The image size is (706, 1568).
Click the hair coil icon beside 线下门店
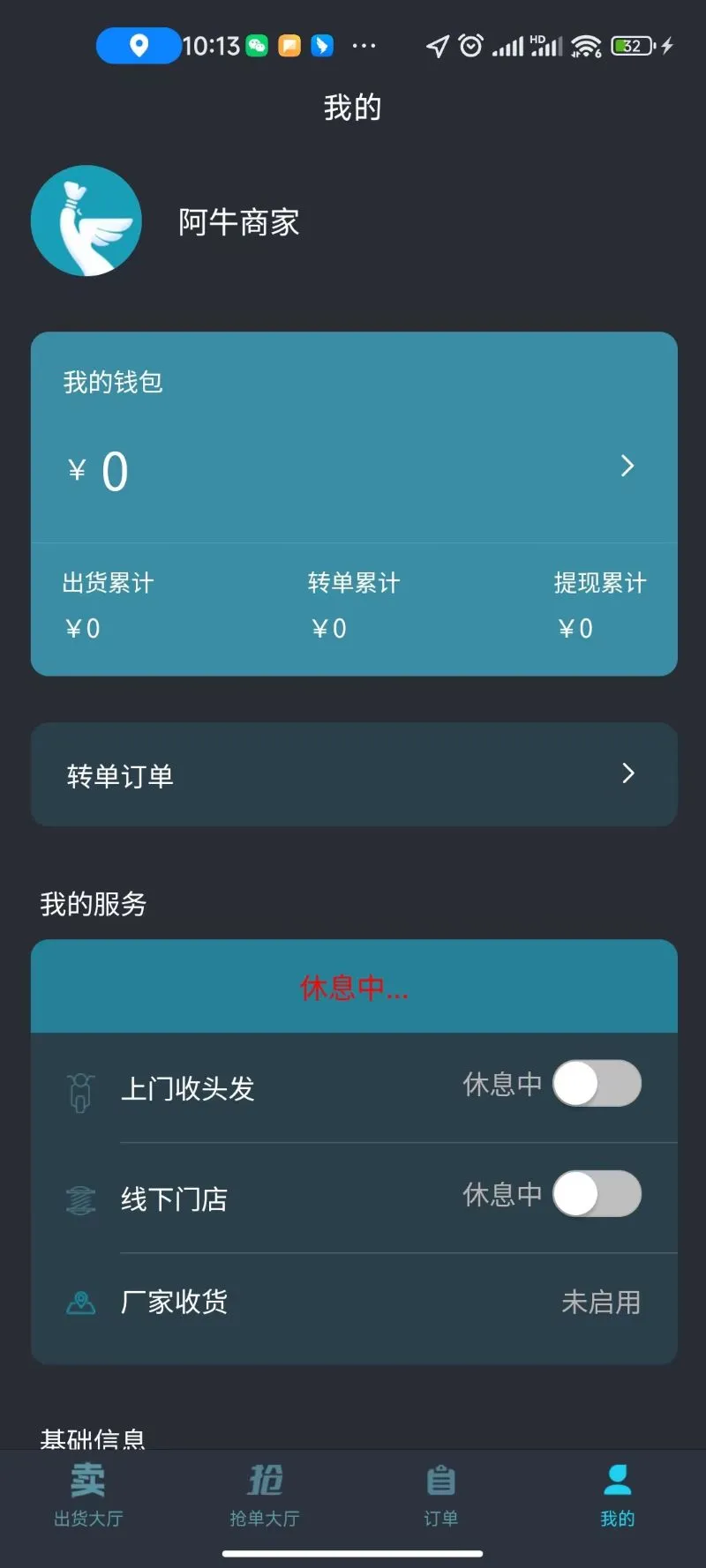(x=81, y=1199)
